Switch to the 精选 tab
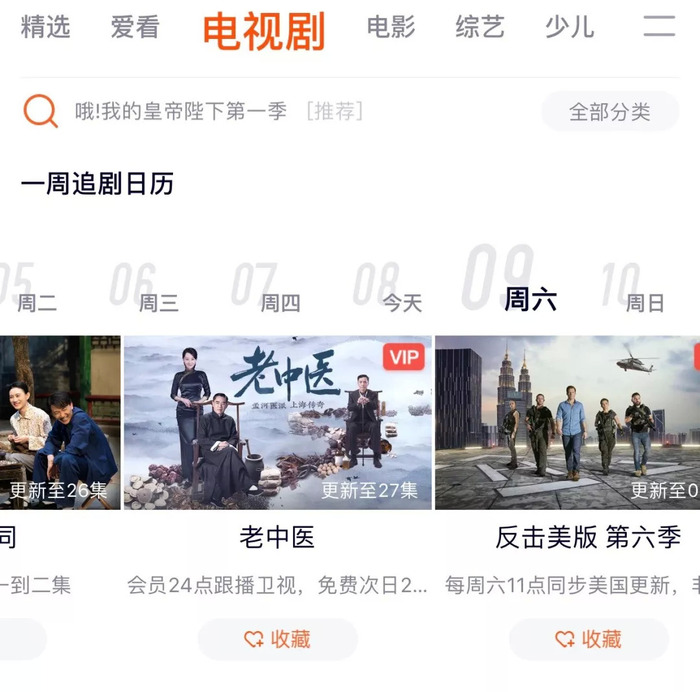Viewport: 700px width, 692px height. coord(46,28)
